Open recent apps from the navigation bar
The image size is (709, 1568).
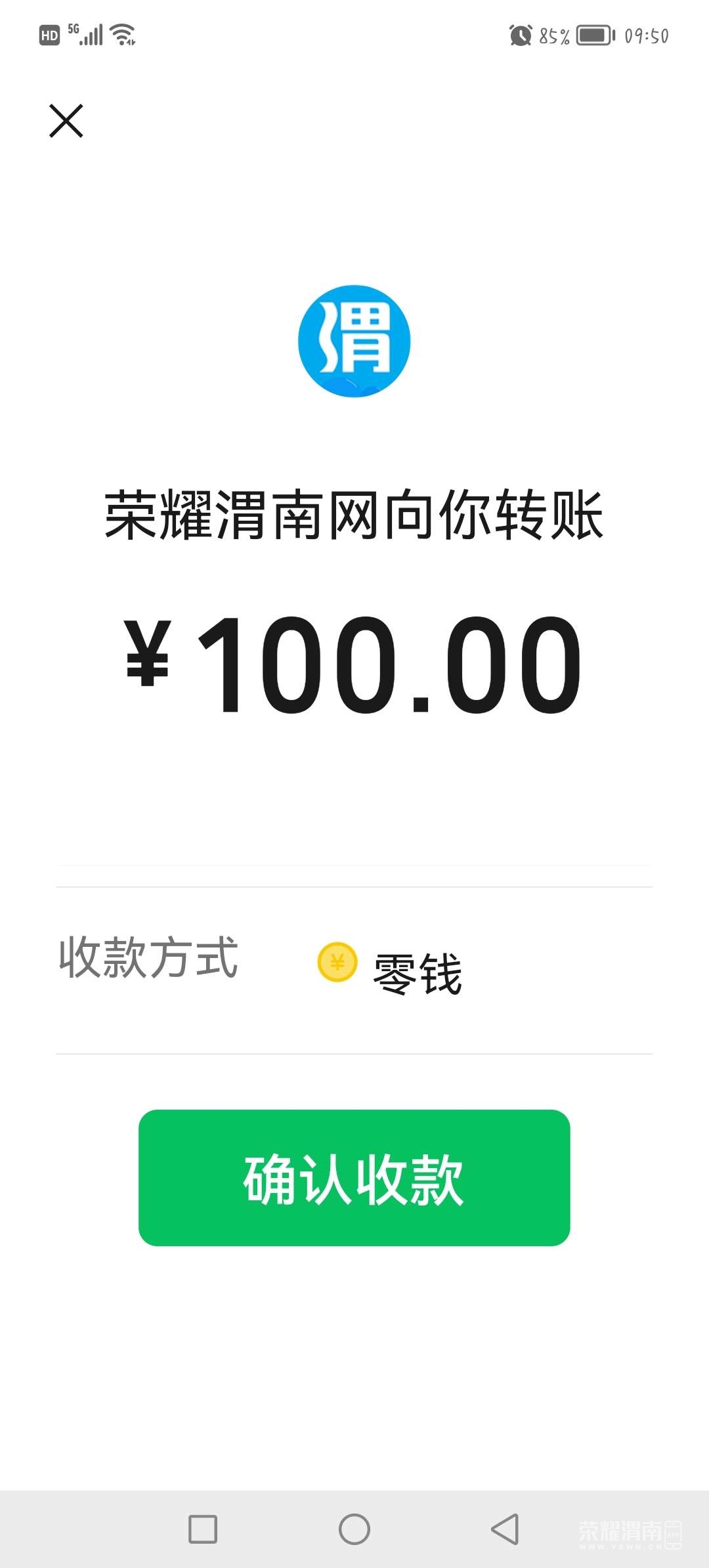tap(203, 1529)
